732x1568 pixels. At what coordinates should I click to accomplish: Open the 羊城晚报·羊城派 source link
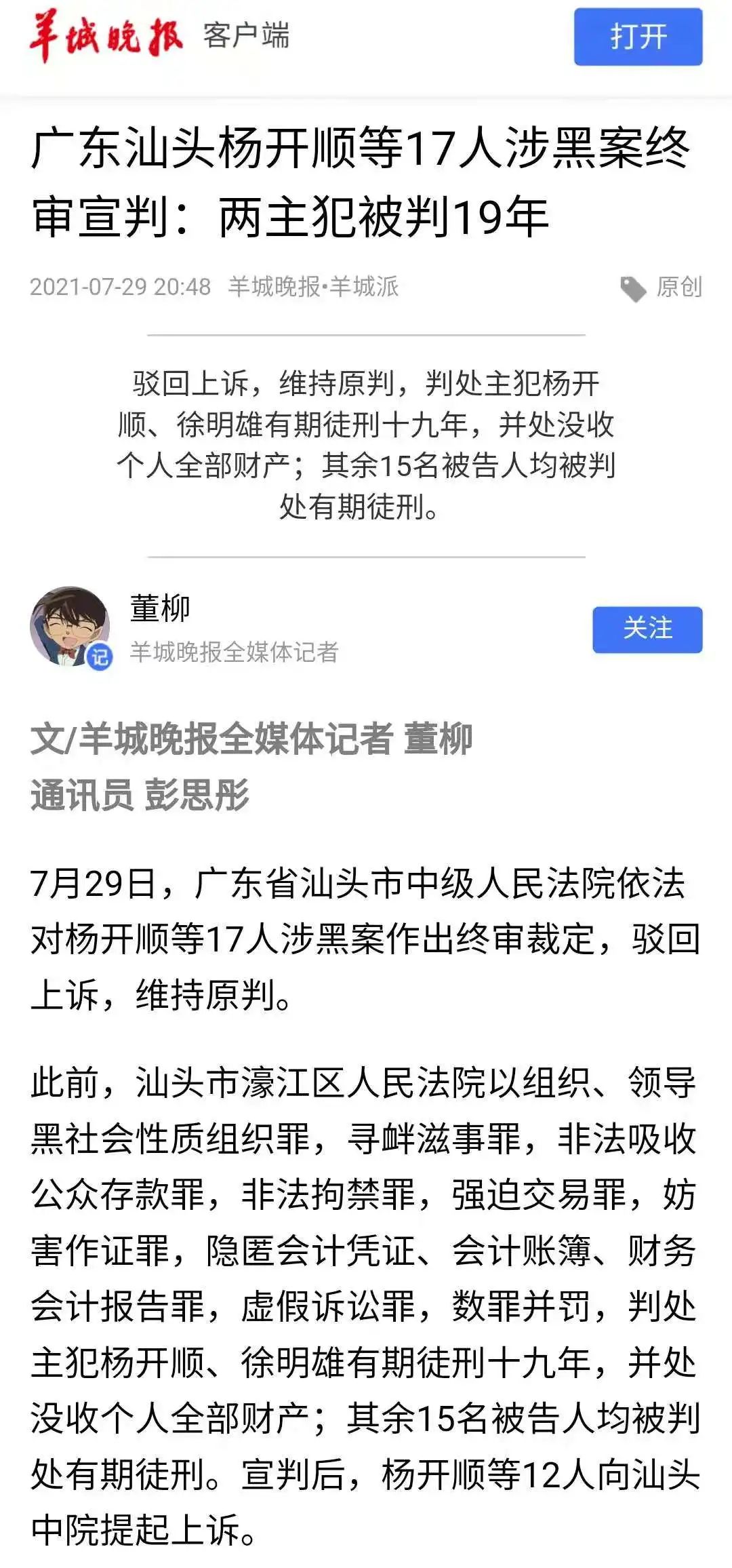click(314, 287)
